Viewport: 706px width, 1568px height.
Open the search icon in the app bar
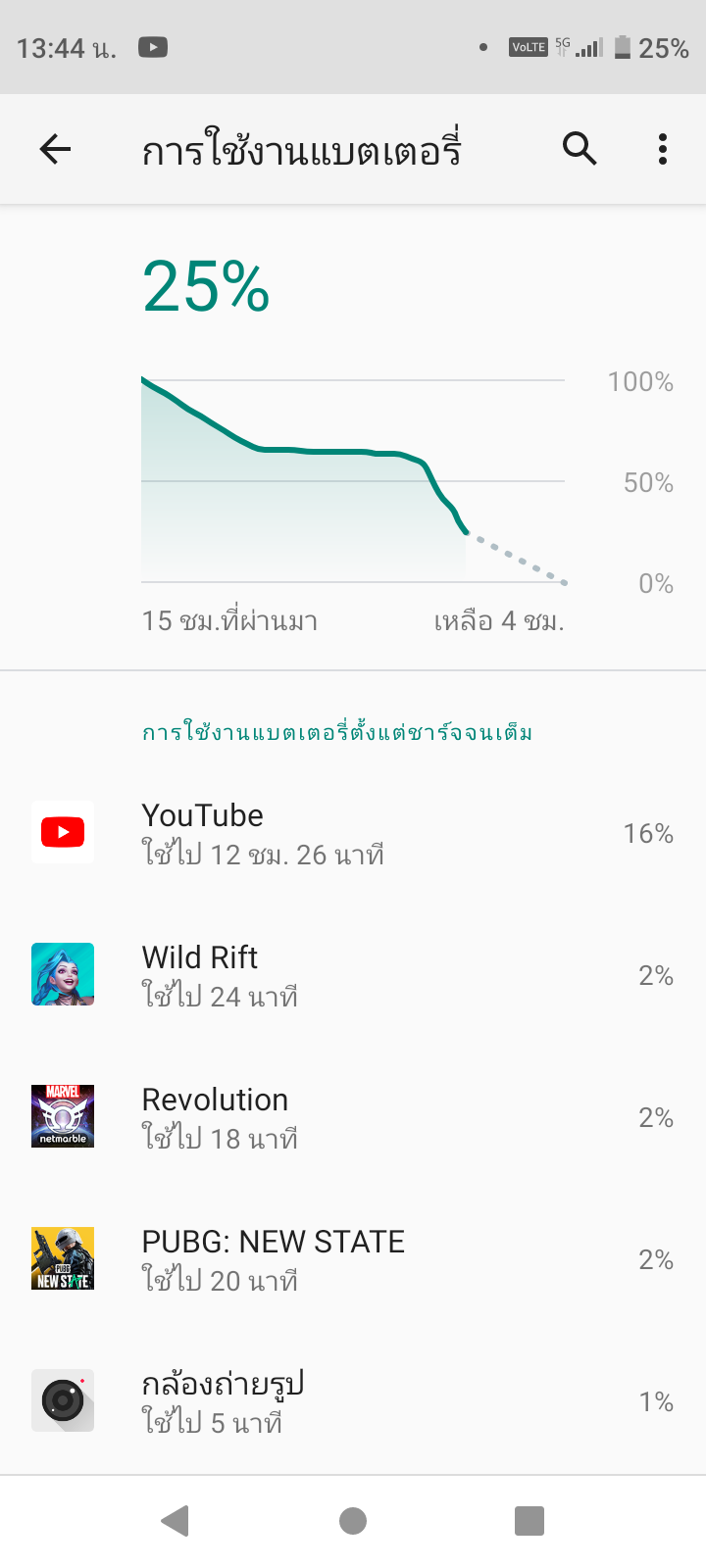(x=580, y=150)
